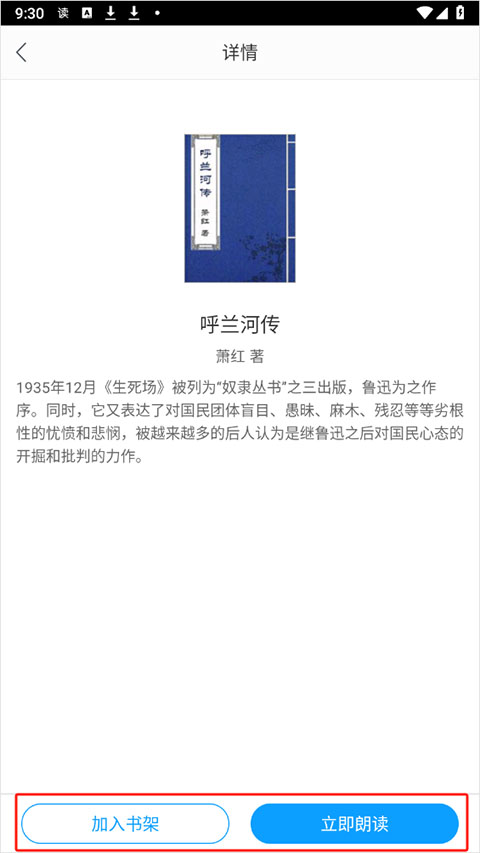Go back from the 详情 page
This screenshot has width=480, height=853.
(21, 53)
